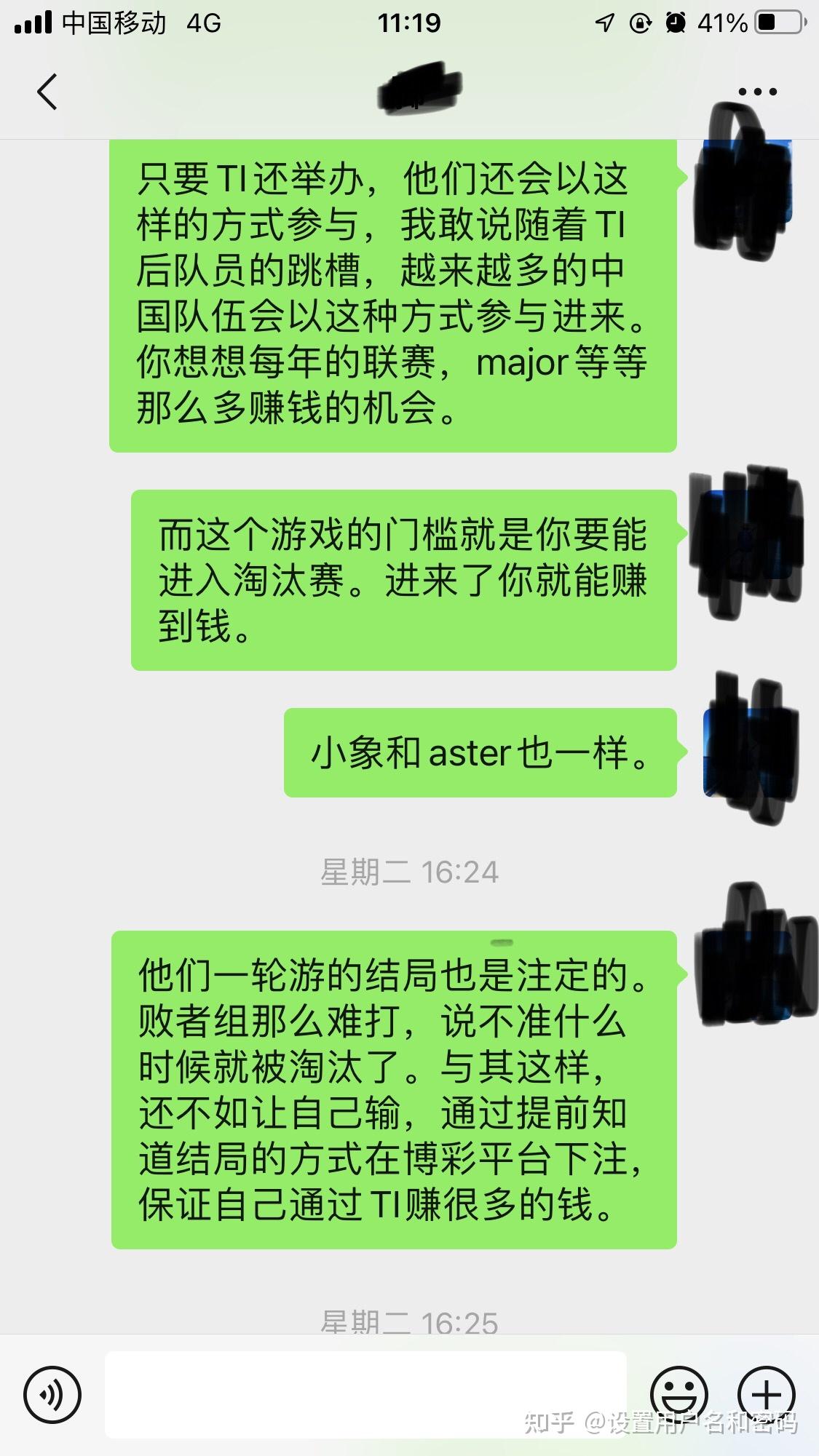The height and width of the screenshot is (1456, 819).
Task: Tap the message text field
Action: 365,1394
